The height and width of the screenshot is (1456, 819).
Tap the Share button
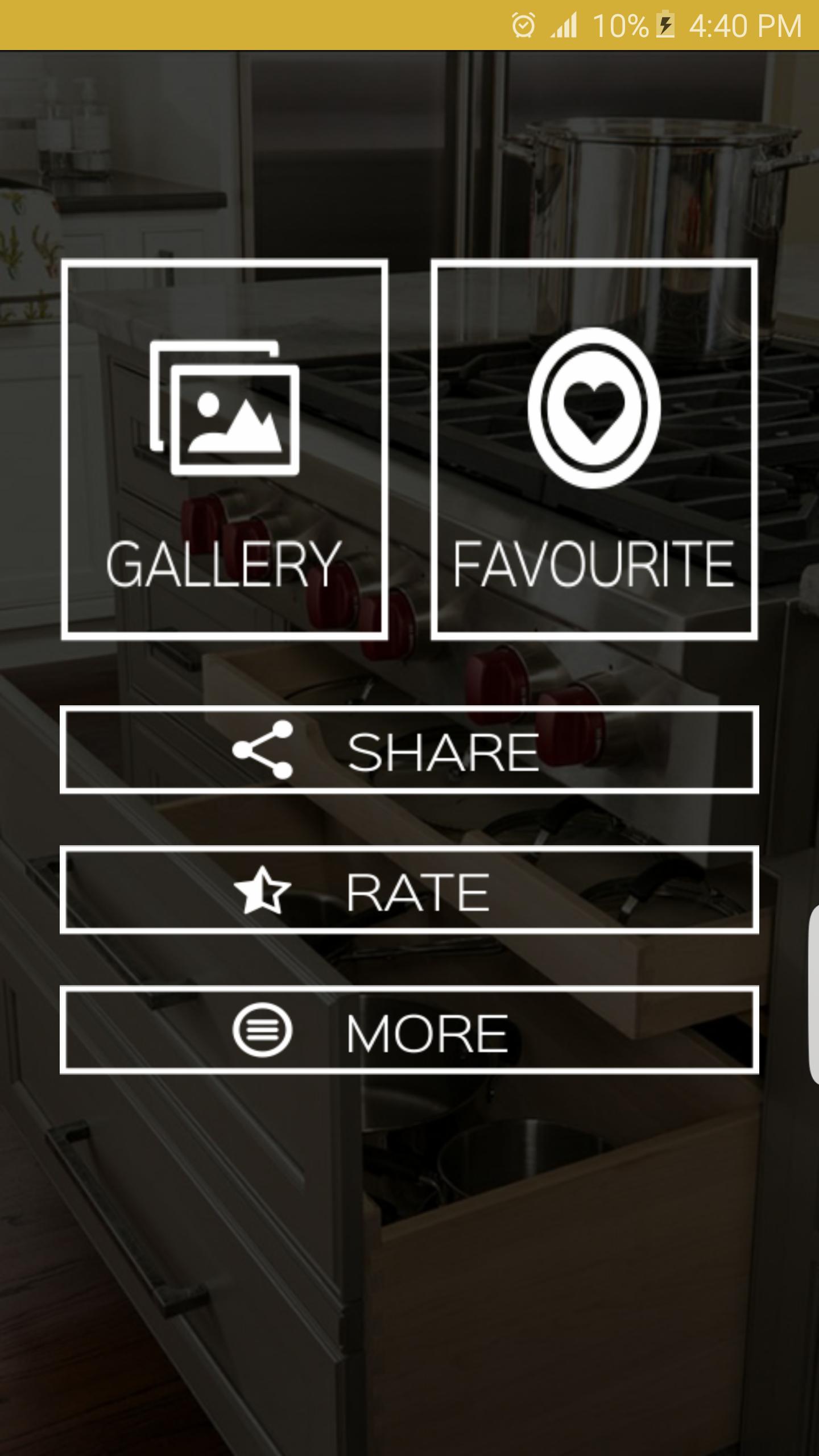pos(409,750)
